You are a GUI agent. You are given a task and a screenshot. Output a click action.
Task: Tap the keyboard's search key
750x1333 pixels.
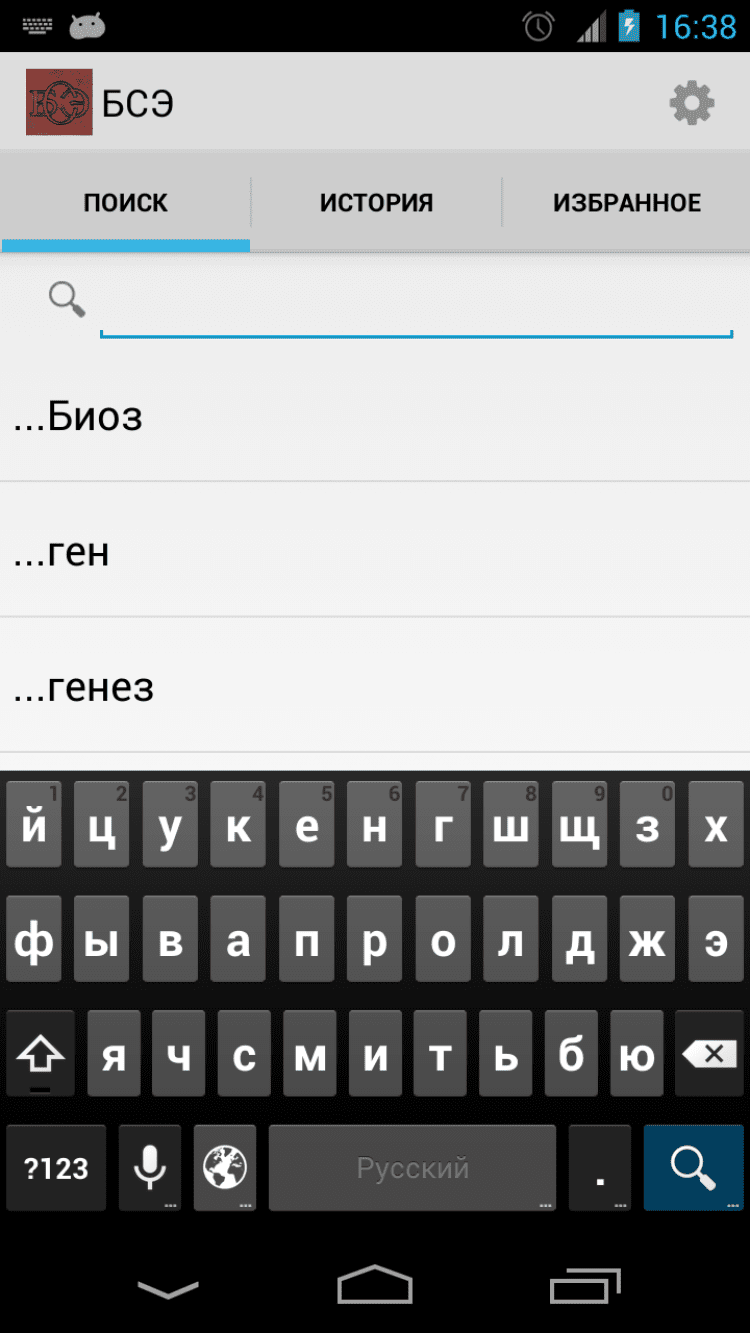(x=693, y=1167)
